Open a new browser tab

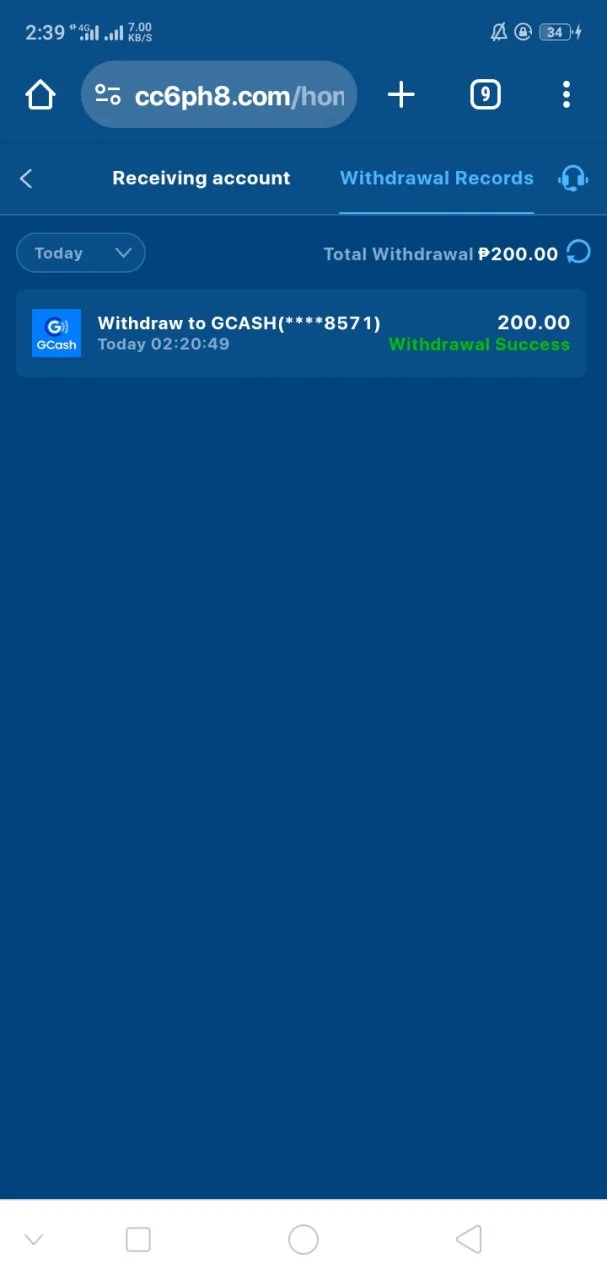tap(401, 95)
